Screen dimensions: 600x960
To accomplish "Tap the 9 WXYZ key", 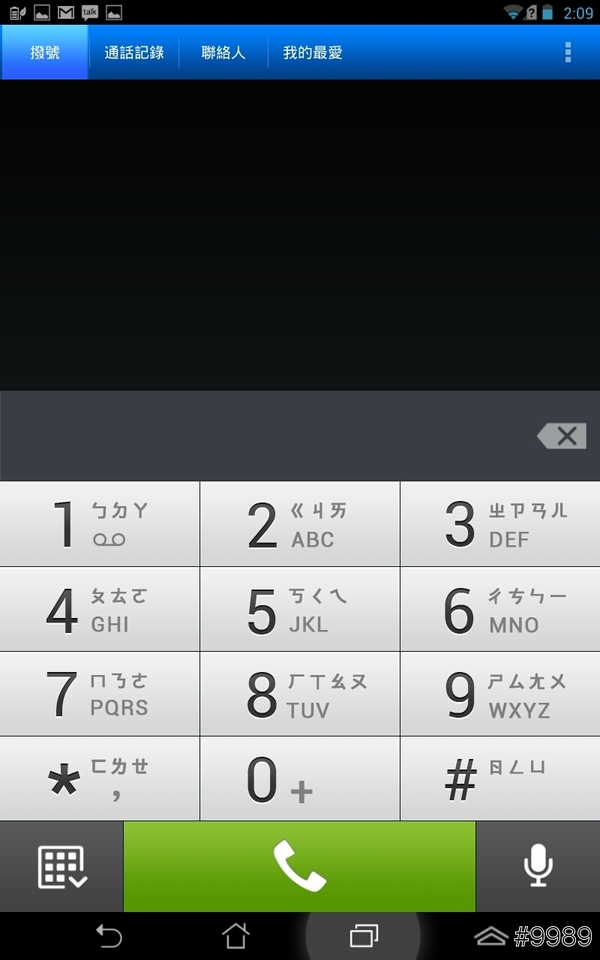I will tap(500, 694).
